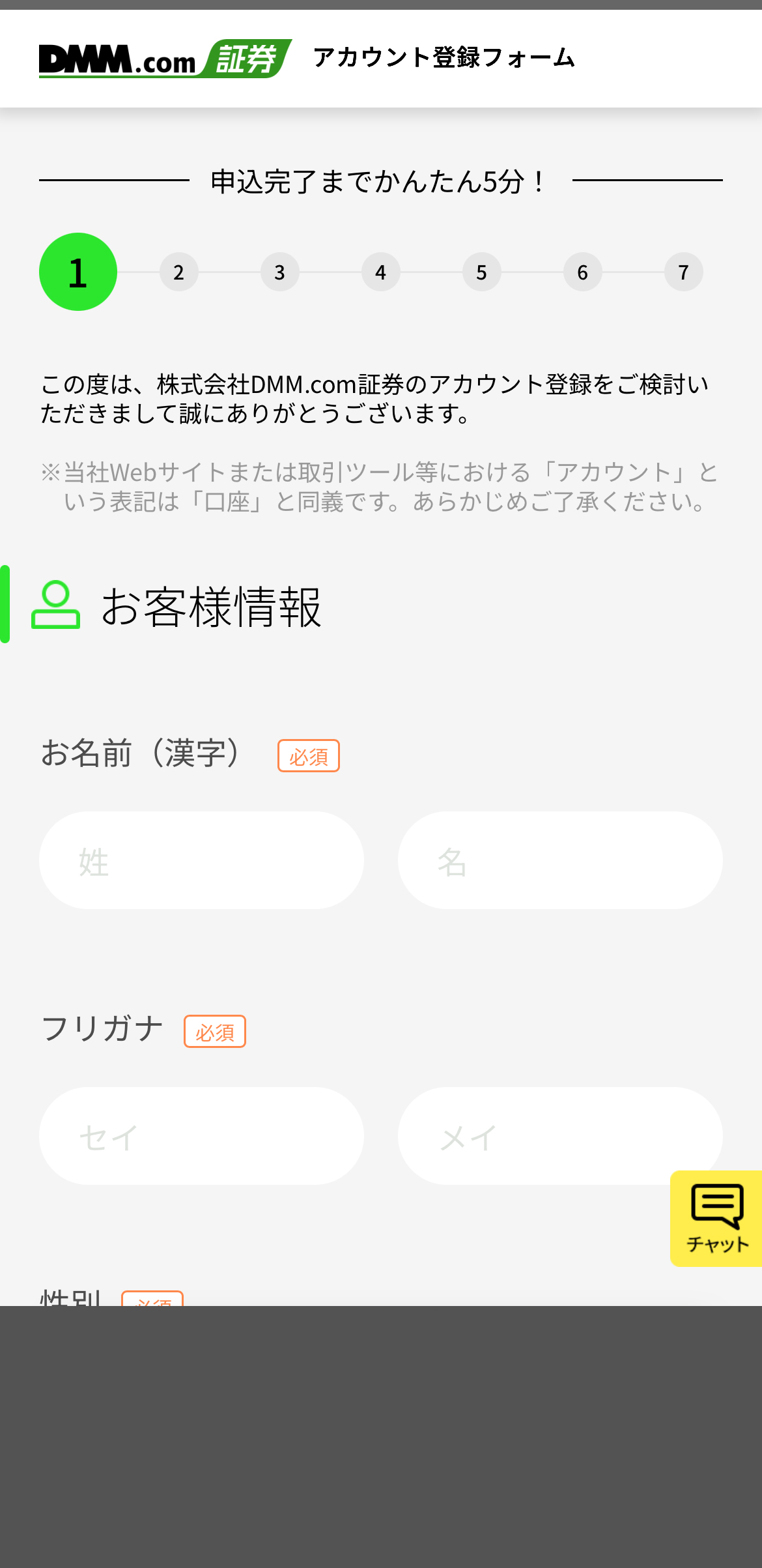Screen dimensions: 762x1568
Task: Select step 2 on the progress tracker
Action: tap(178, 272)
